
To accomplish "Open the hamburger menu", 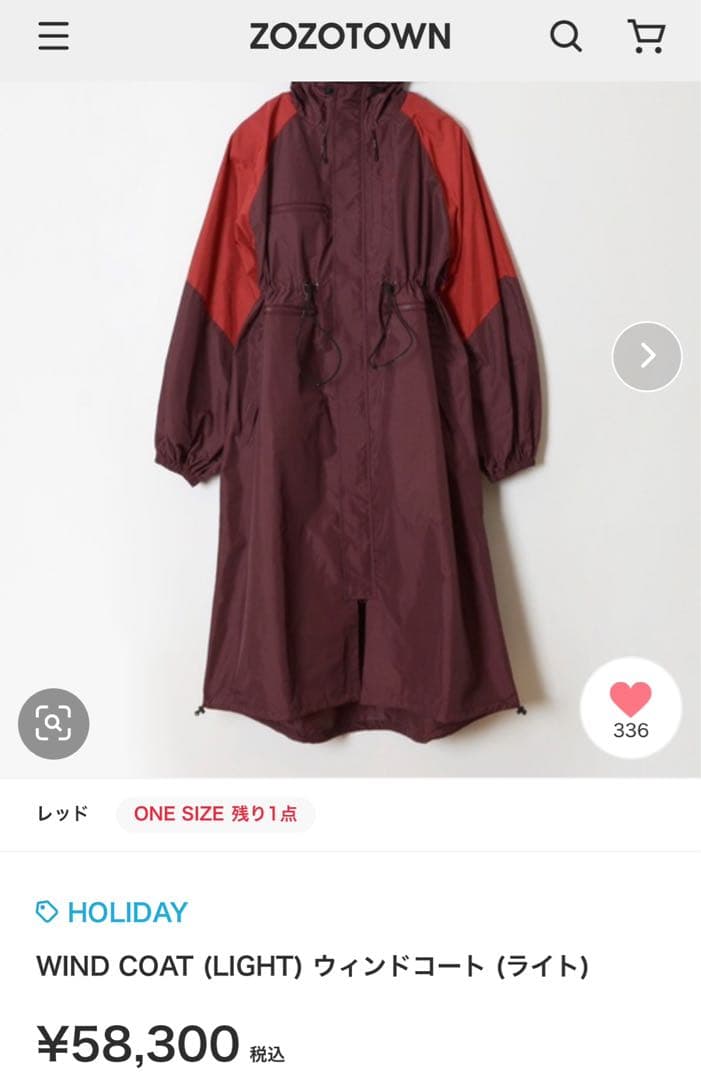I will (x=53, y=36).
